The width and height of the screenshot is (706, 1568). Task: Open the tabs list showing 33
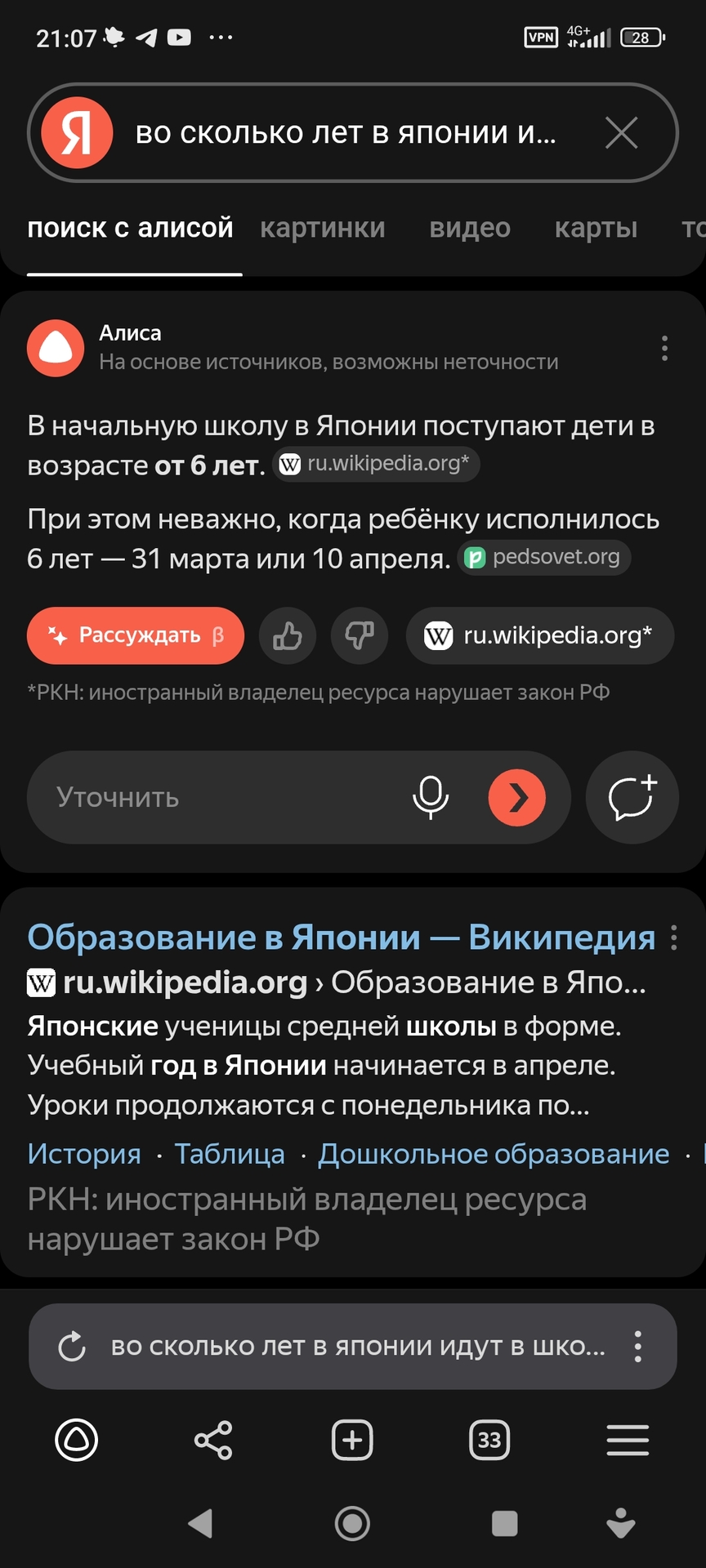tap(489, 1440)
